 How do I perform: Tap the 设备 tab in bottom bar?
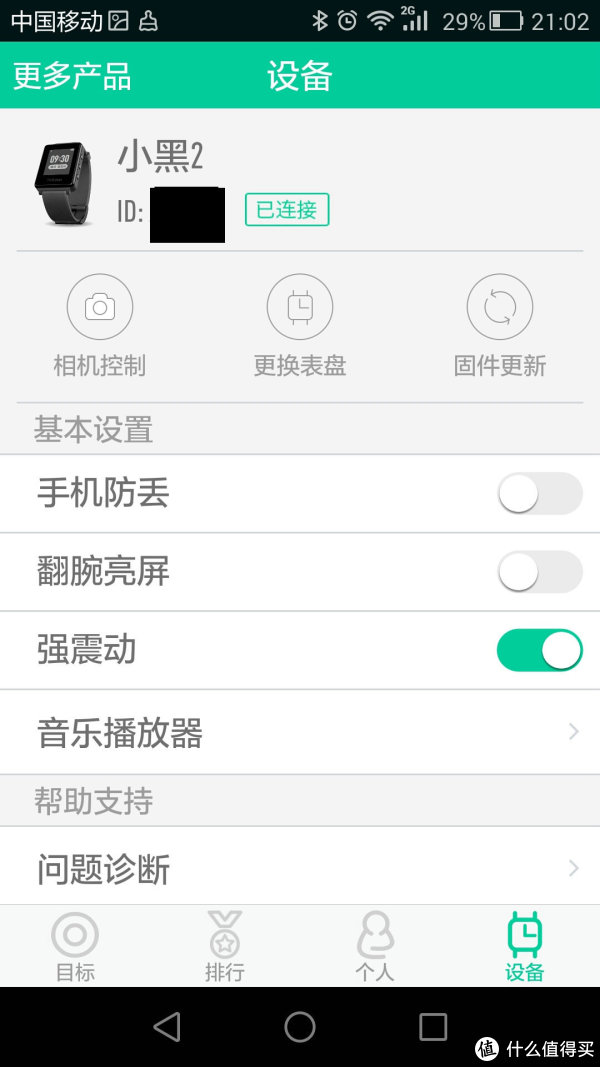click(524, 947)
